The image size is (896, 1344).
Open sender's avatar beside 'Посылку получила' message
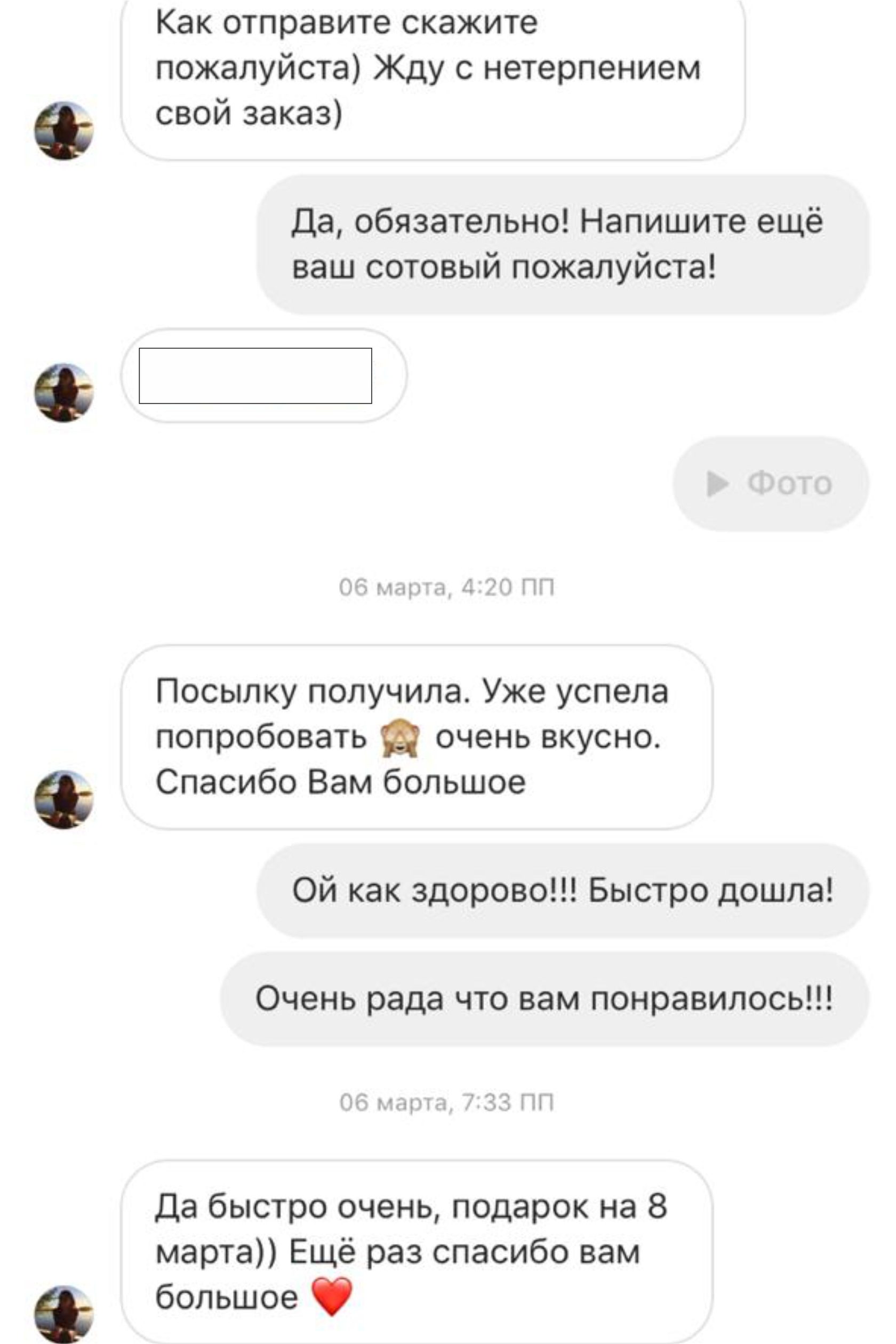64,799
